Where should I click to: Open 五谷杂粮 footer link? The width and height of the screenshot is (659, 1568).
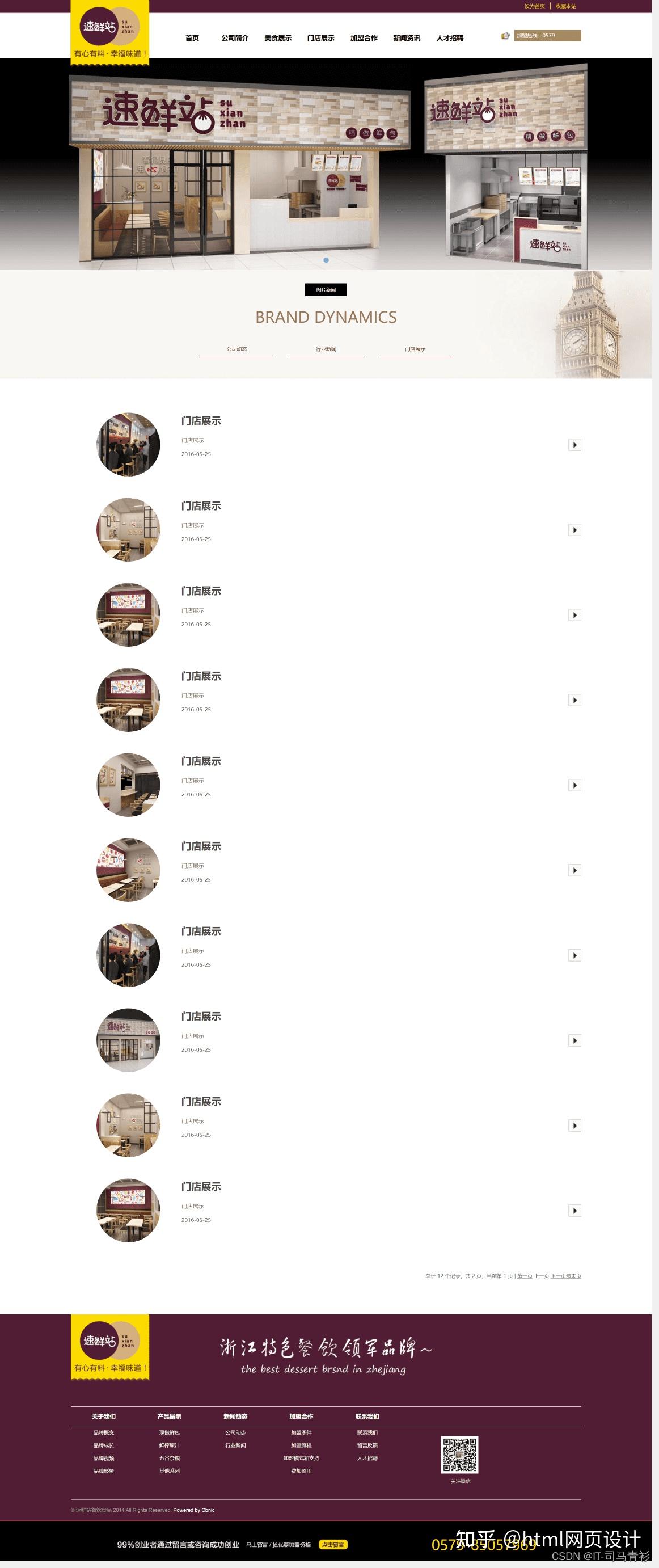169,1458
